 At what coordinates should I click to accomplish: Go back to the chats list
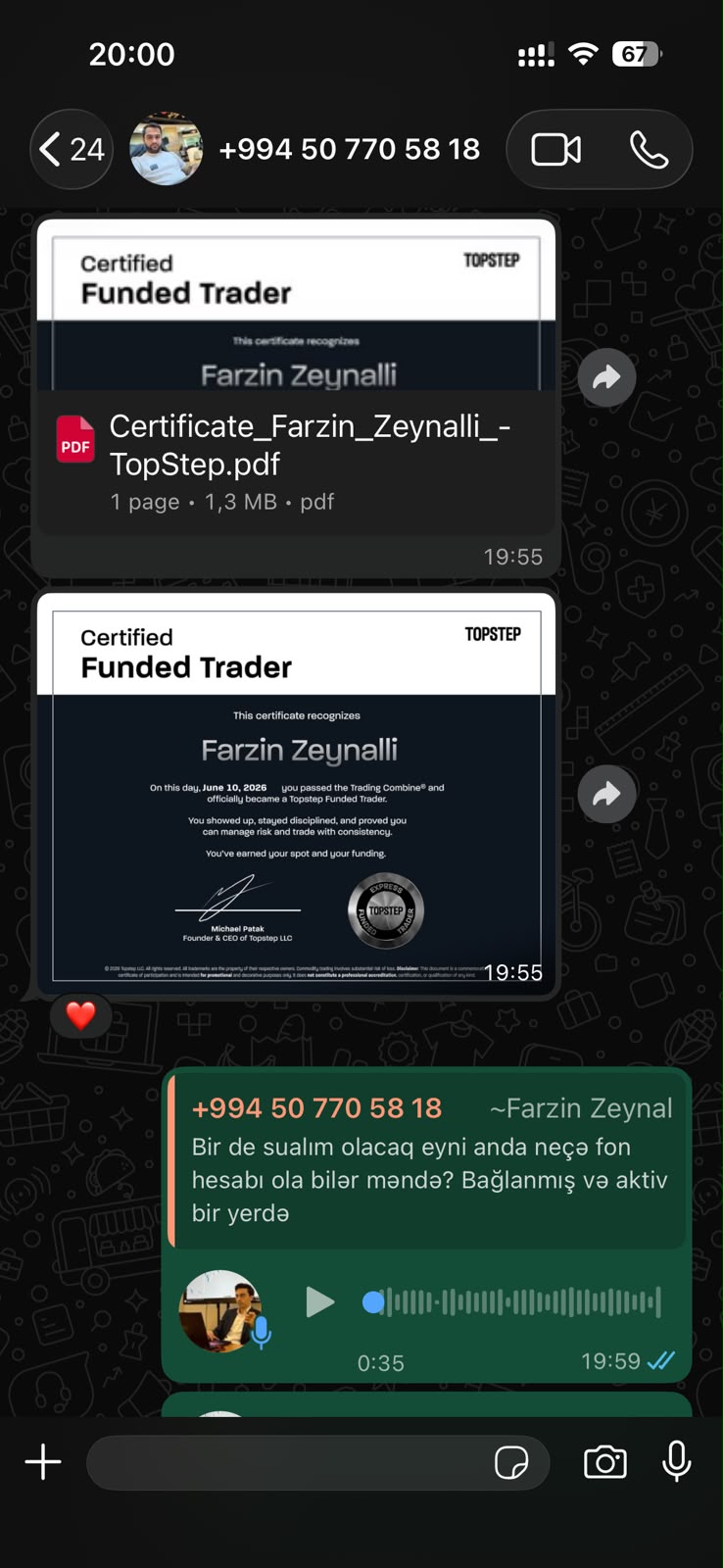(x=72, y=149)
